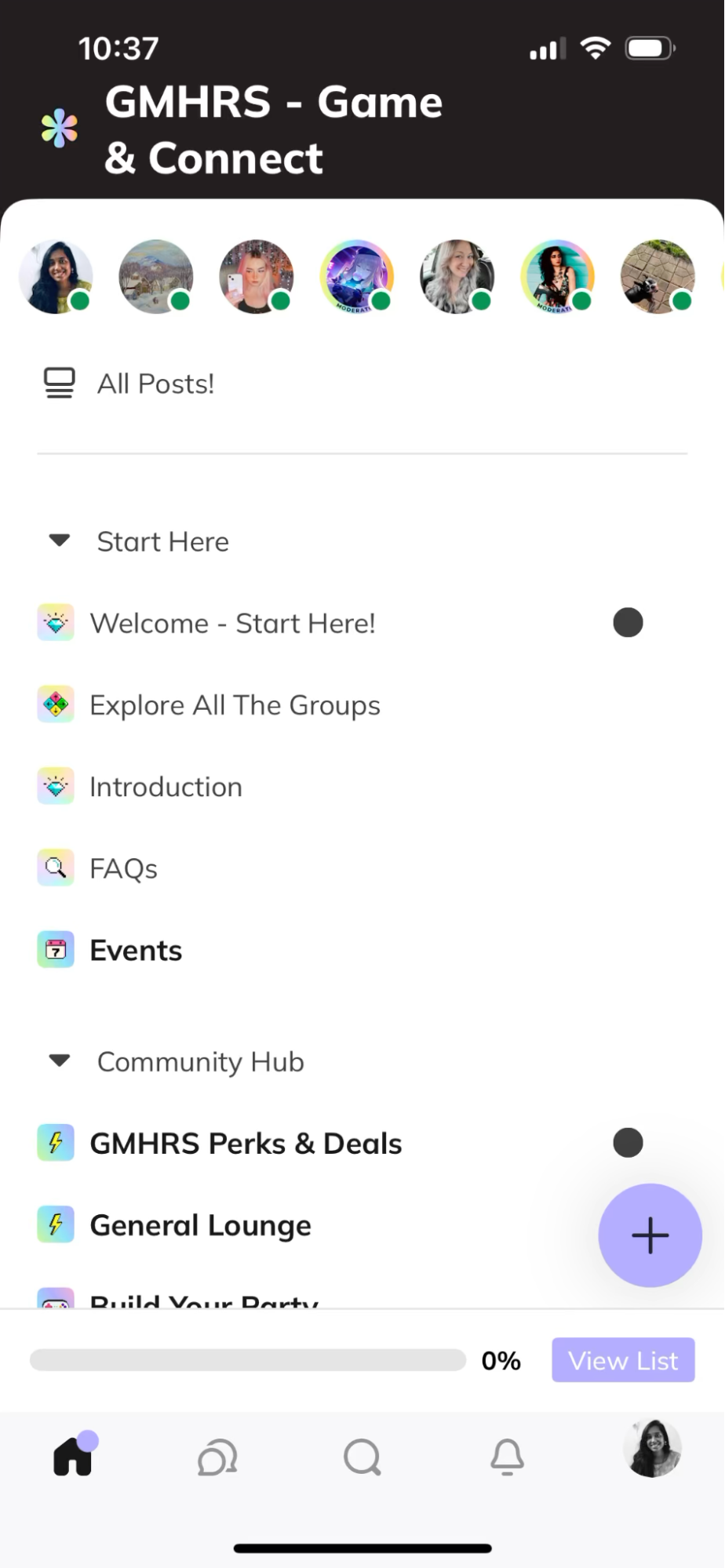Click the unread dot beside GMHRS Perks & Deals
Viewport: 725px width, 1568px height.
pyautogui.click(x=627, y=1142)
